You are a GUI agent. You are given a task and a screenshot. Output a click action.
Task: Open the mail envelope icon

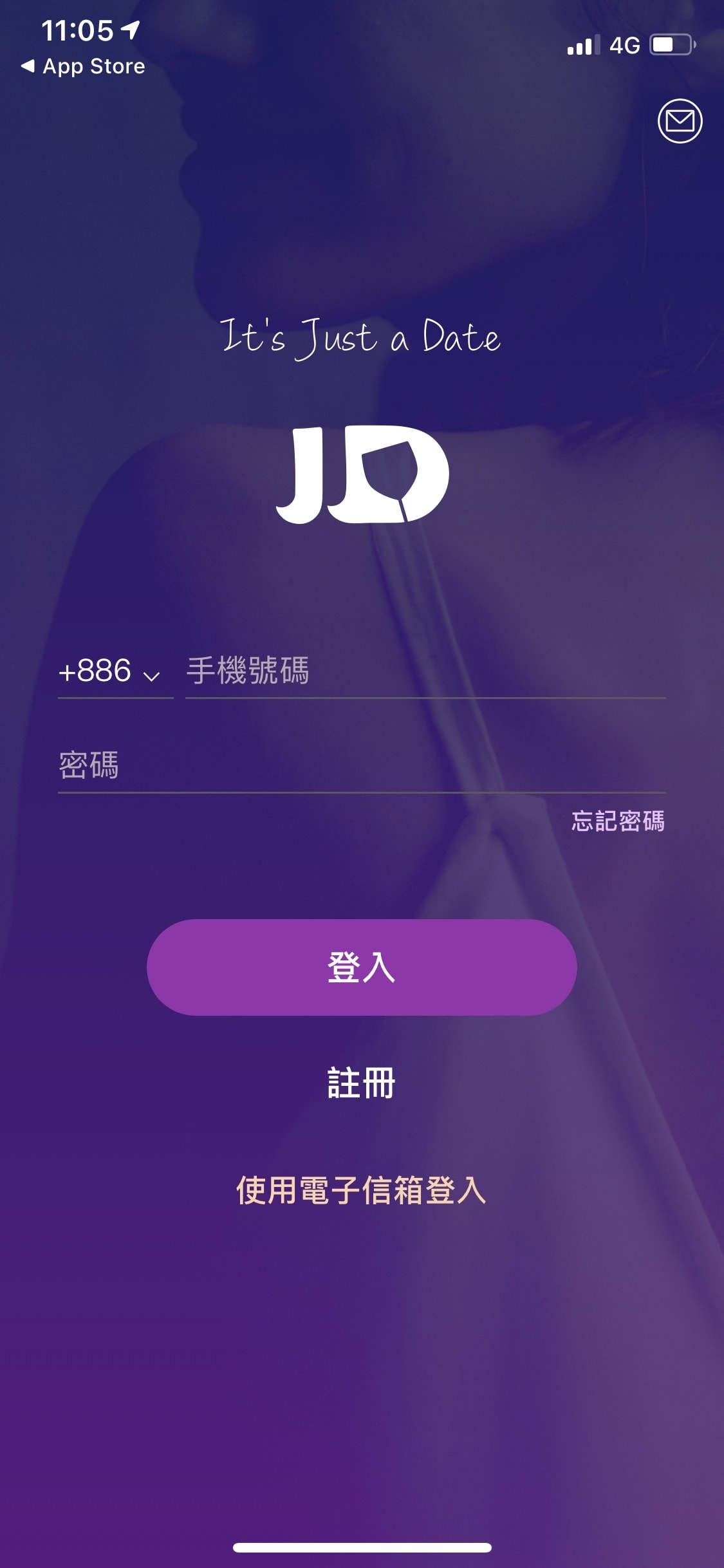click(680, 121)
